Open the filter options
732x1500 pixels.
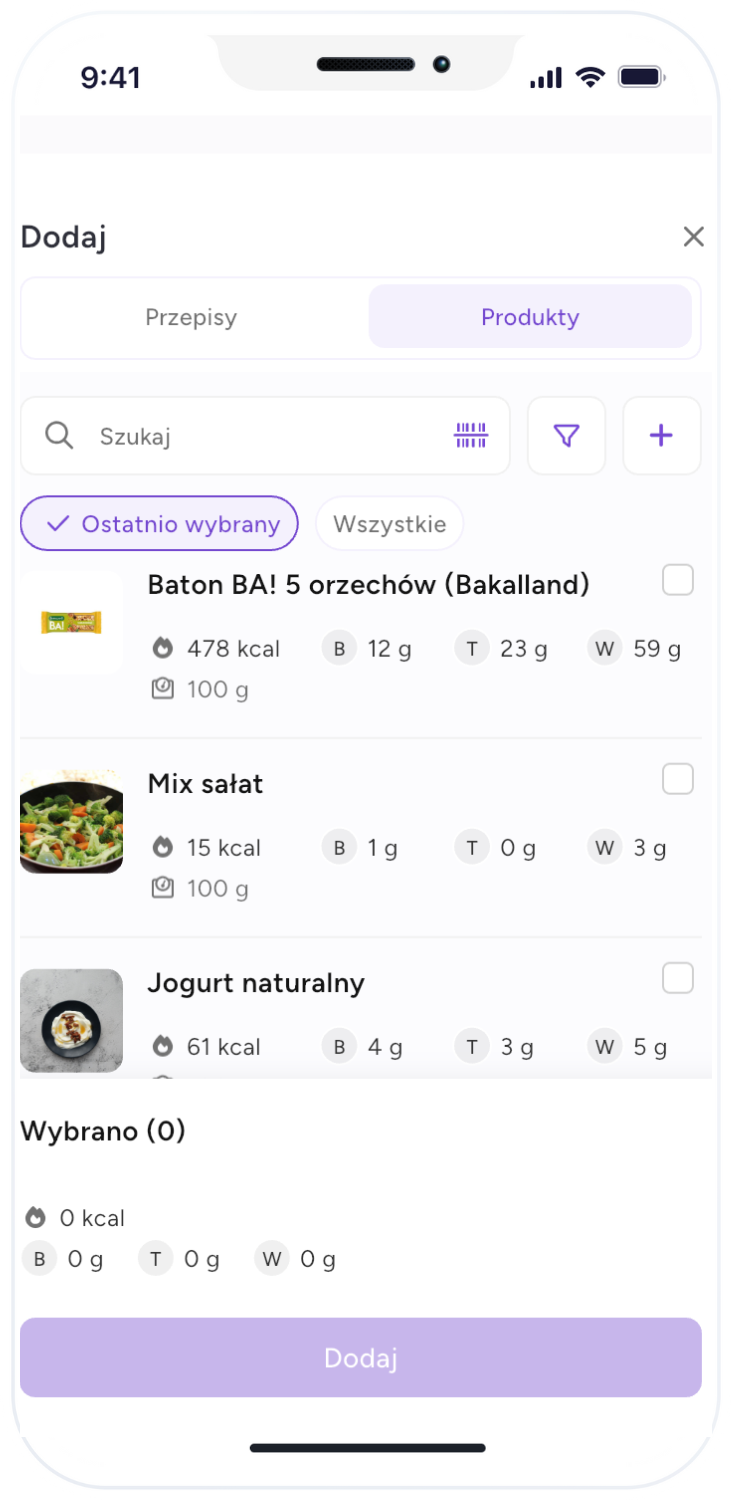point(566,436)
